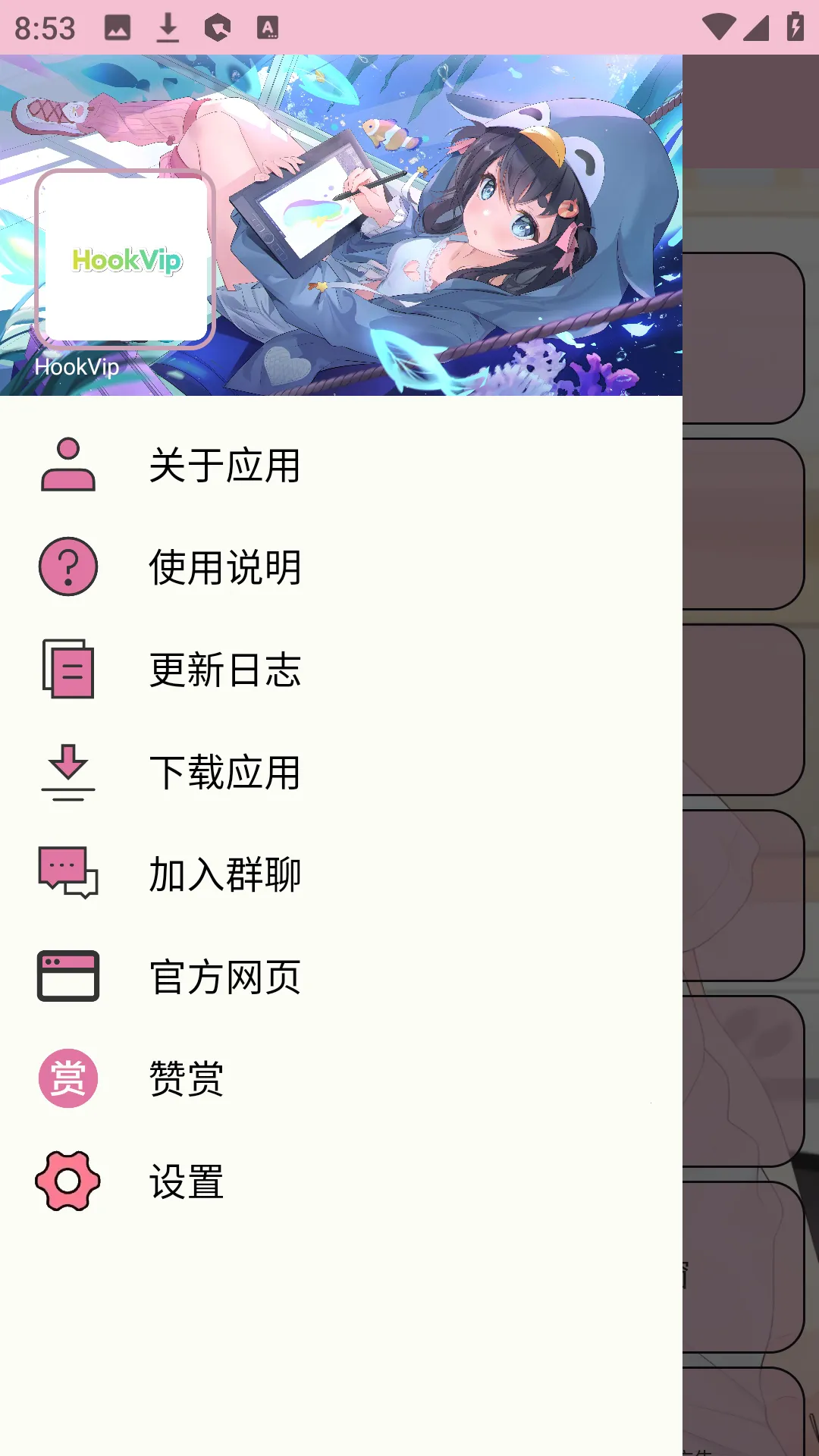Select 下载应用 to download apps
Screen dimensions: 819x1456
click(224, 772)
